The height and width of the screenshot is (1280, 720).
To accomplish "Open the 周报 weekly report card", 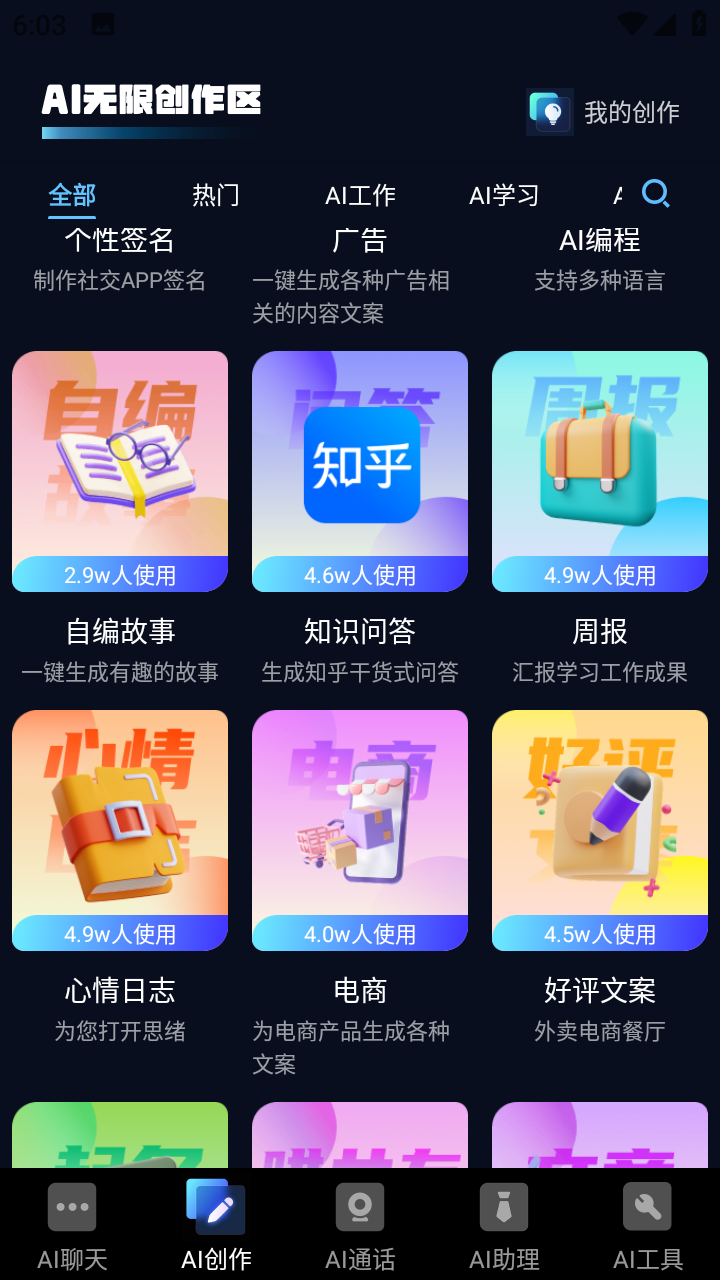I will pyautogui.click(x=600, y=471).
